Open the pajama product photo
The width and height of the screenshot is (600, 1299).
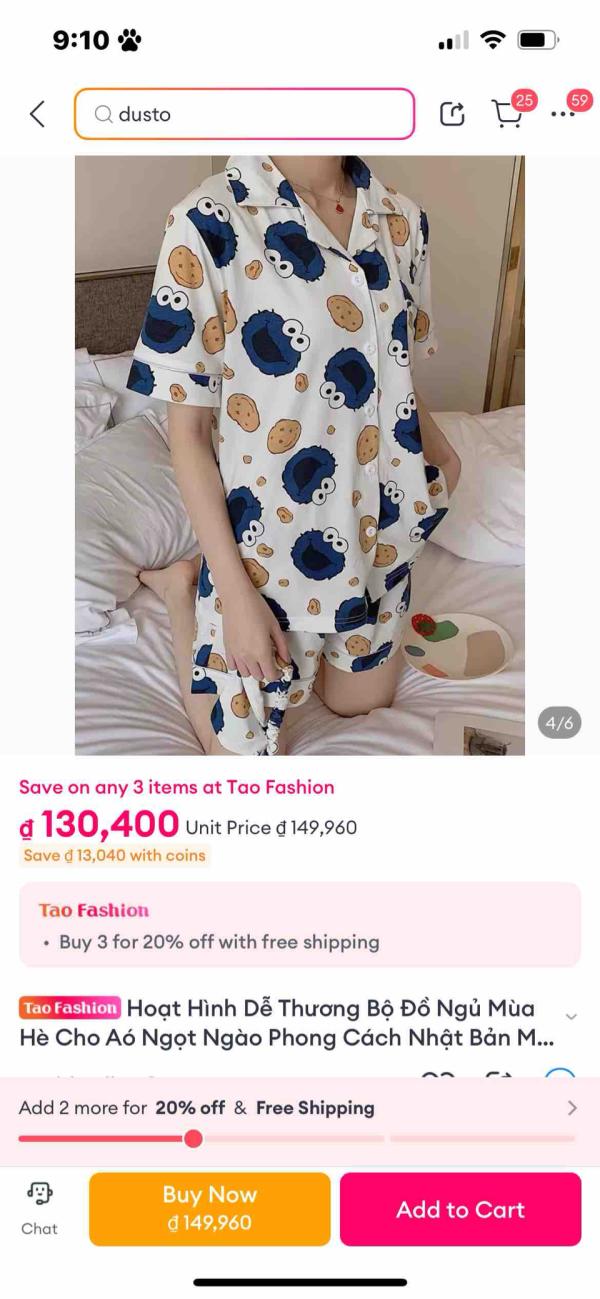coord(300,455)
